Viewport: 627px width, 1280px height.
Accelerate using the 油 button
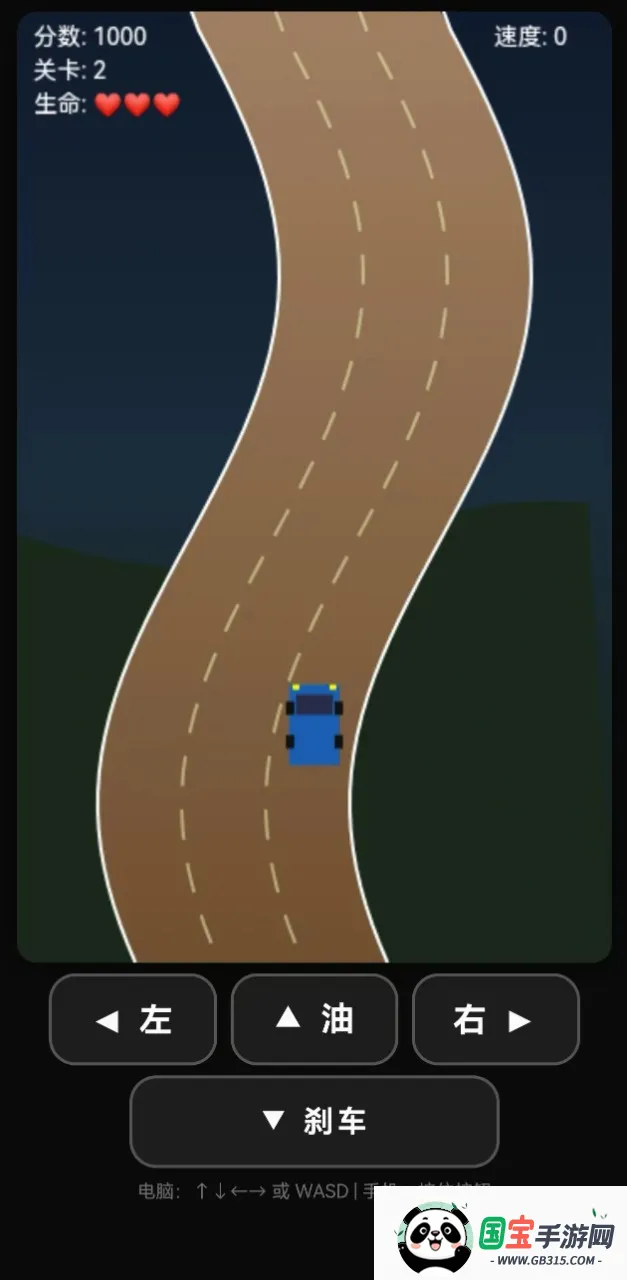314,1019
